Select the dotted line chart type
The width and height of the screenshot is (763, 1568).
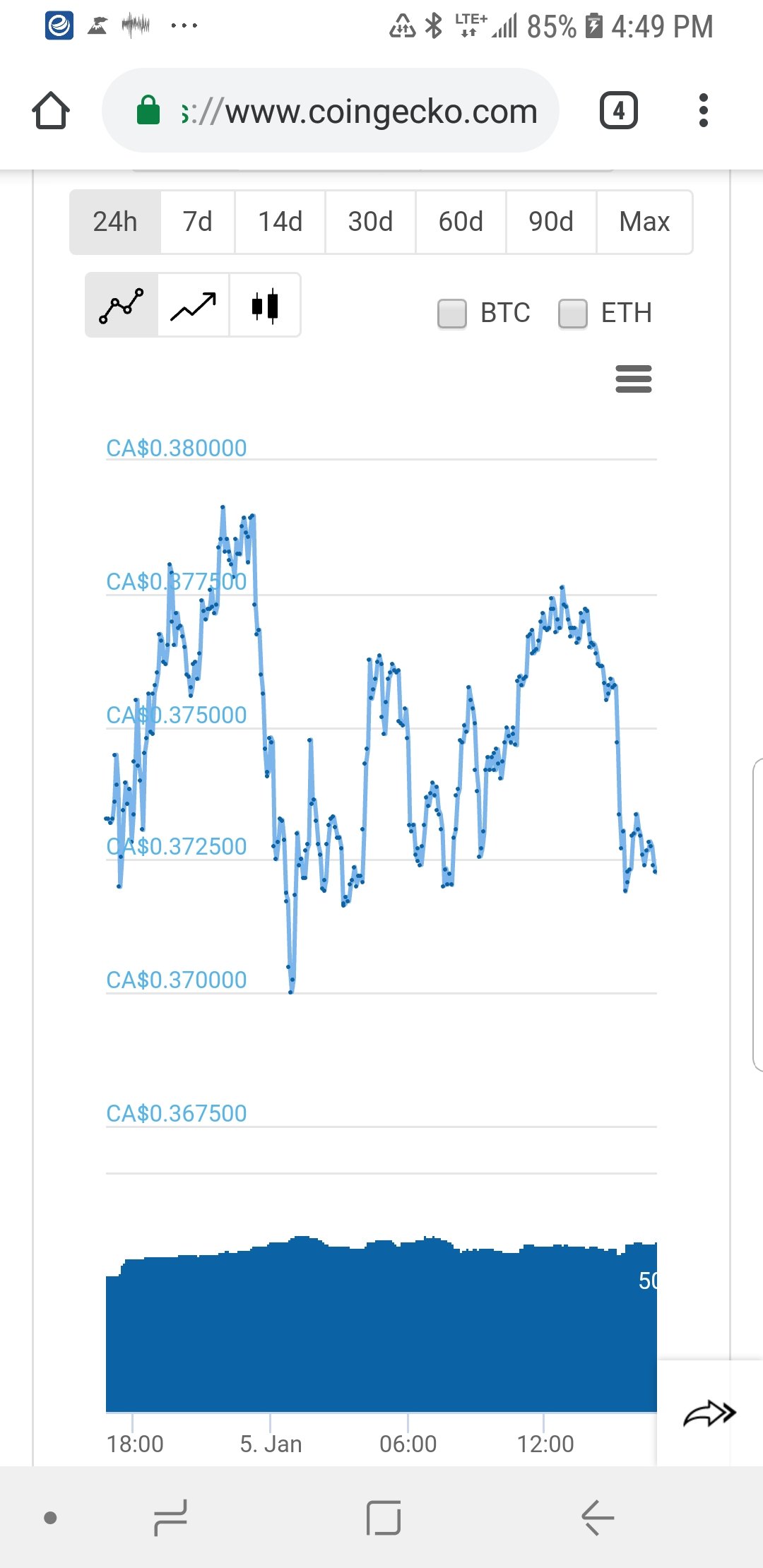click(122, 305)
